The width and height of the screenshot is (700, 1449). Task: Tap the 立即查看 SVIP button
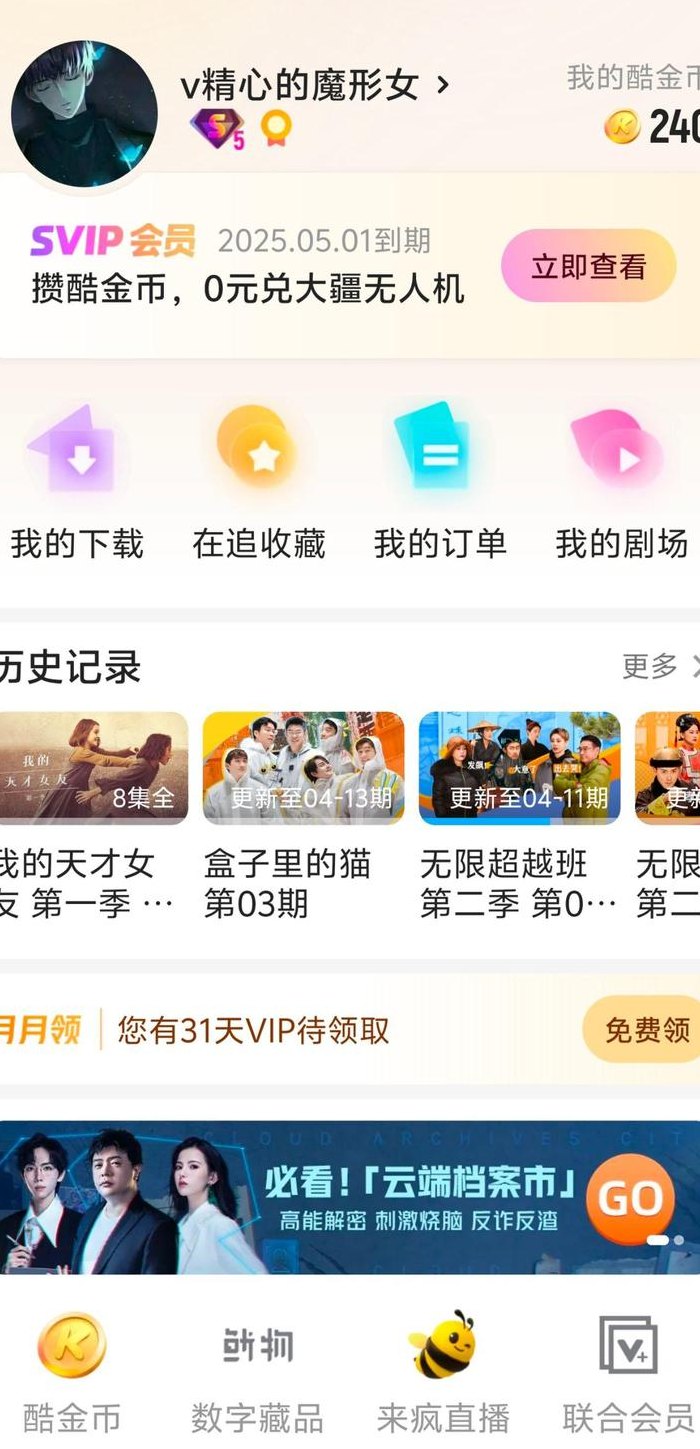tap(588, 266)
